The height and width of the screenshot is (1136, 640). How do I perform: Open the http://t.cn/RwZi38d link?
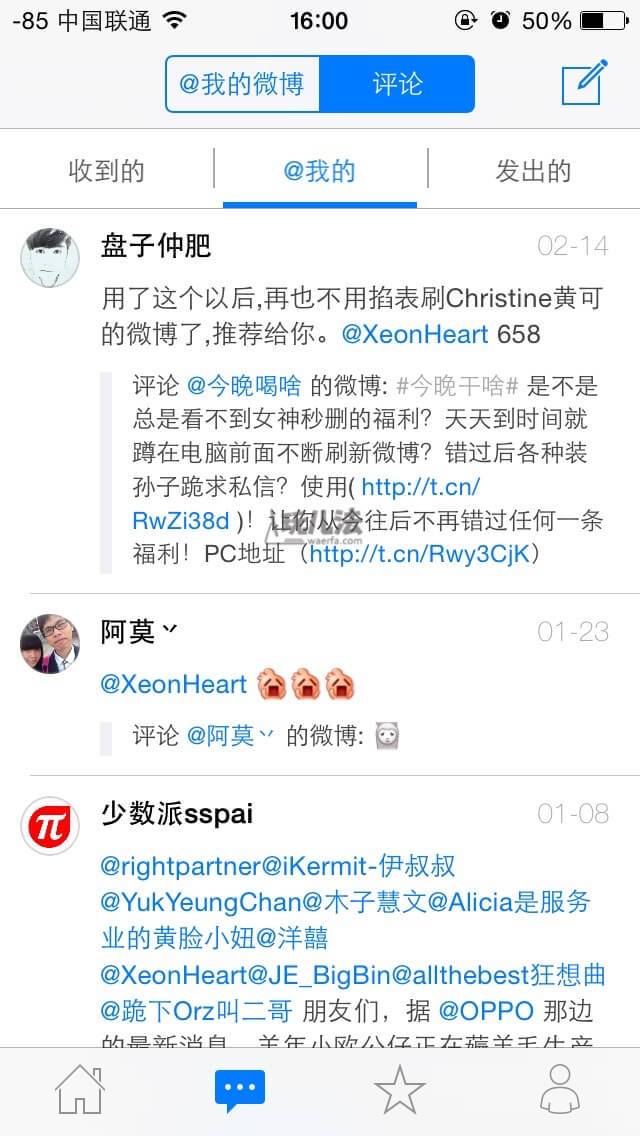click(420, 488)
